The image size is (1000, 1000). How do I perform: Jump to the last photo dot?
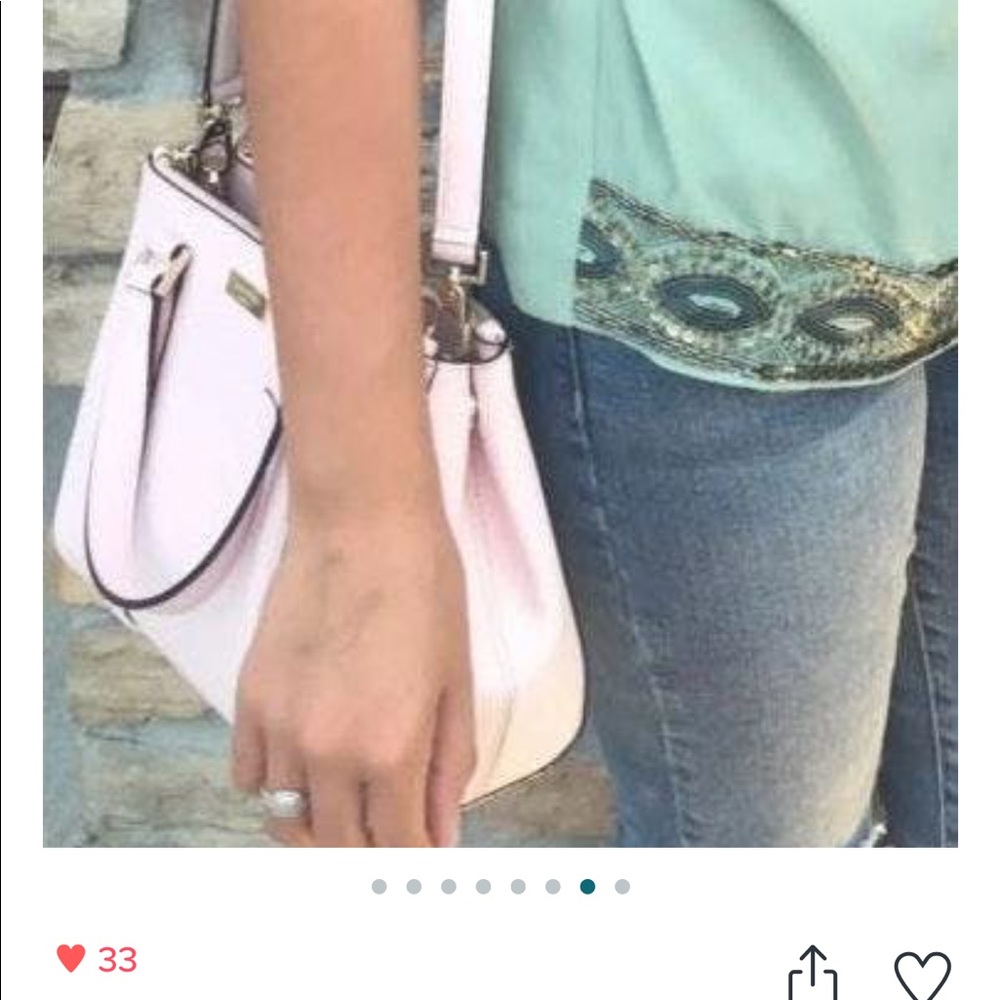point(622,887)
